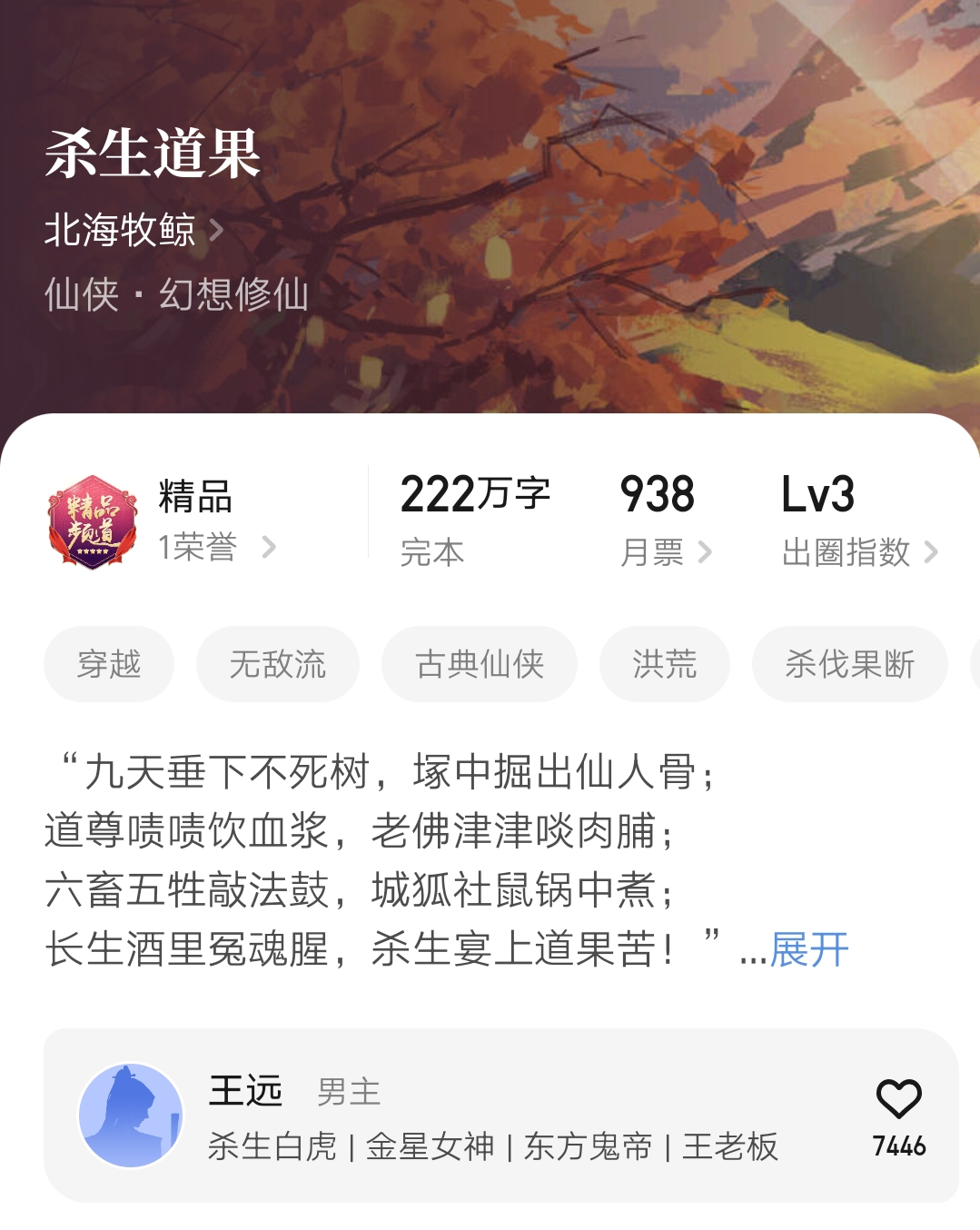980x1230 pixels.
Task: Open the 月票 monthly ticket details
Action: point(664,552)
